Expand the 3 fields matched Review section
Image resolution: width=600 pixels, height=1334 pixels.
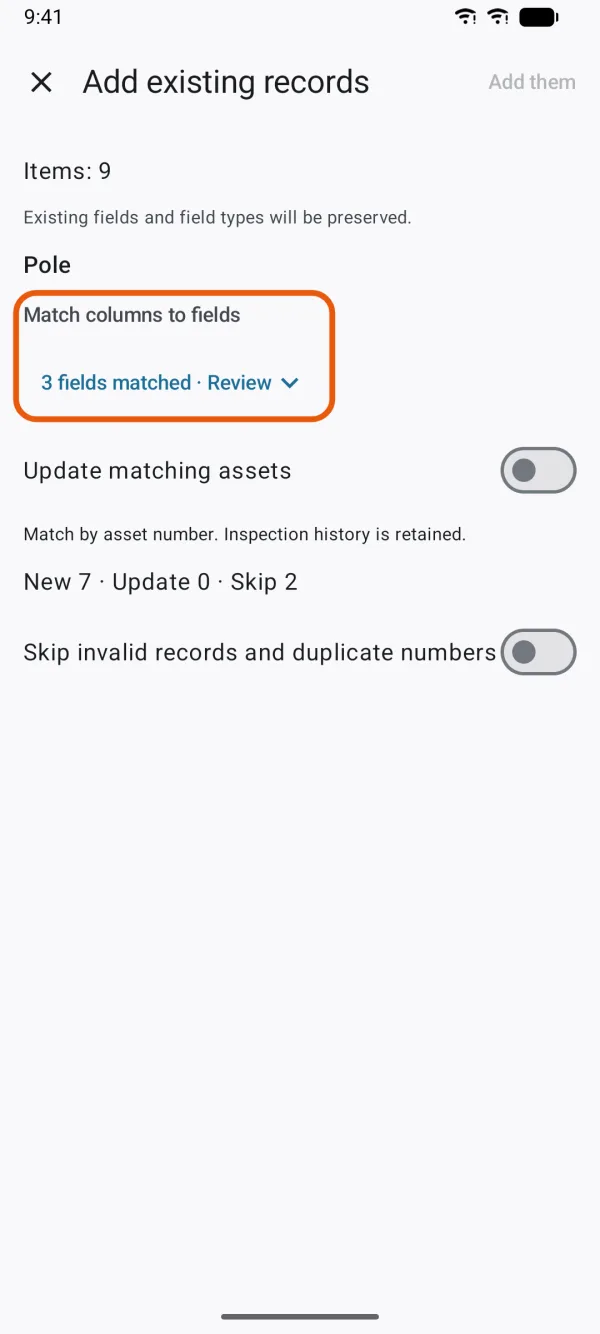coord(170,383)
